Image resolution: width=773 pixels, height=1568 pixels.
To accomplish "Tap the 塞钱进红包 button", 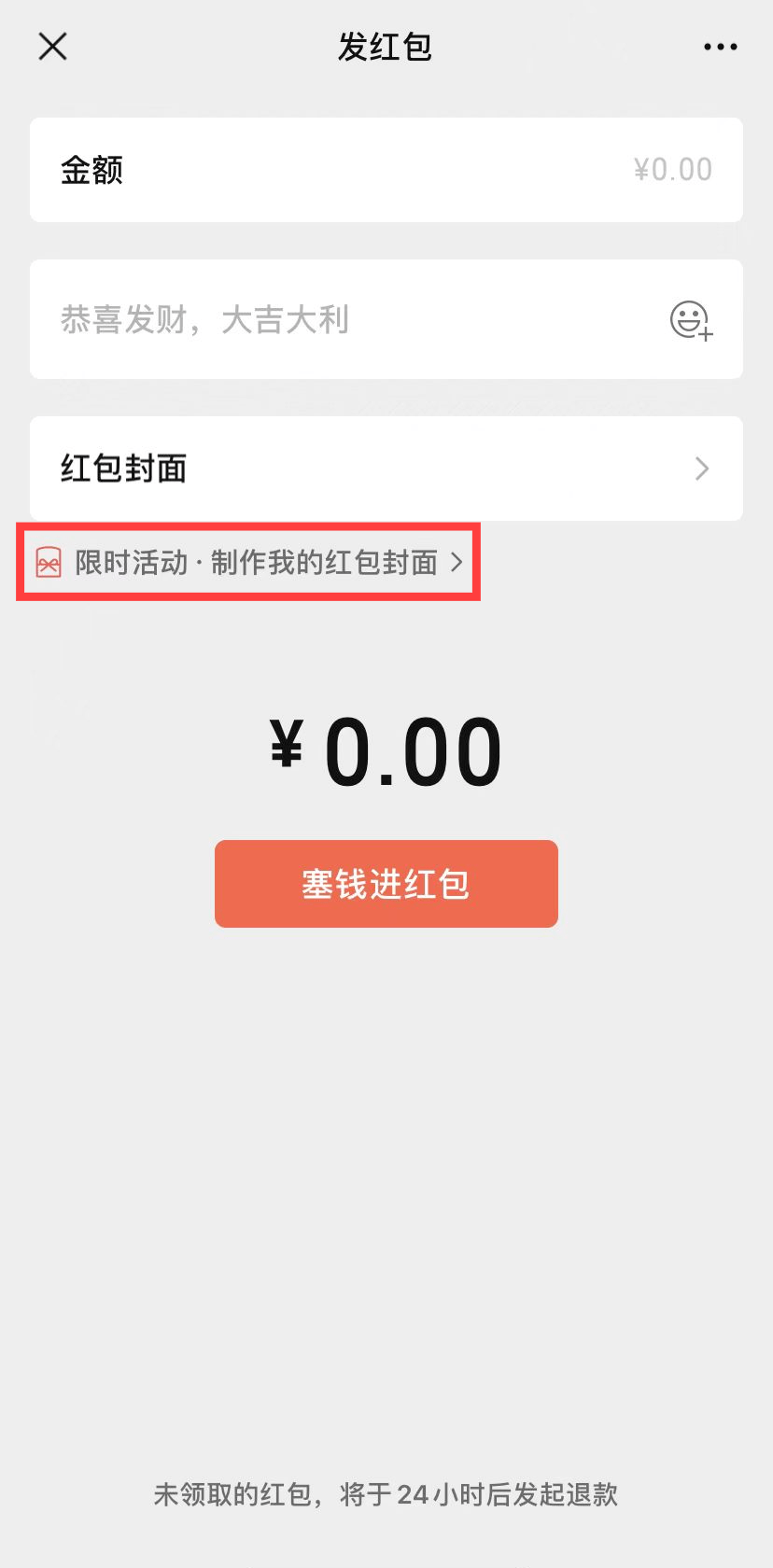I will coord(386,884).
